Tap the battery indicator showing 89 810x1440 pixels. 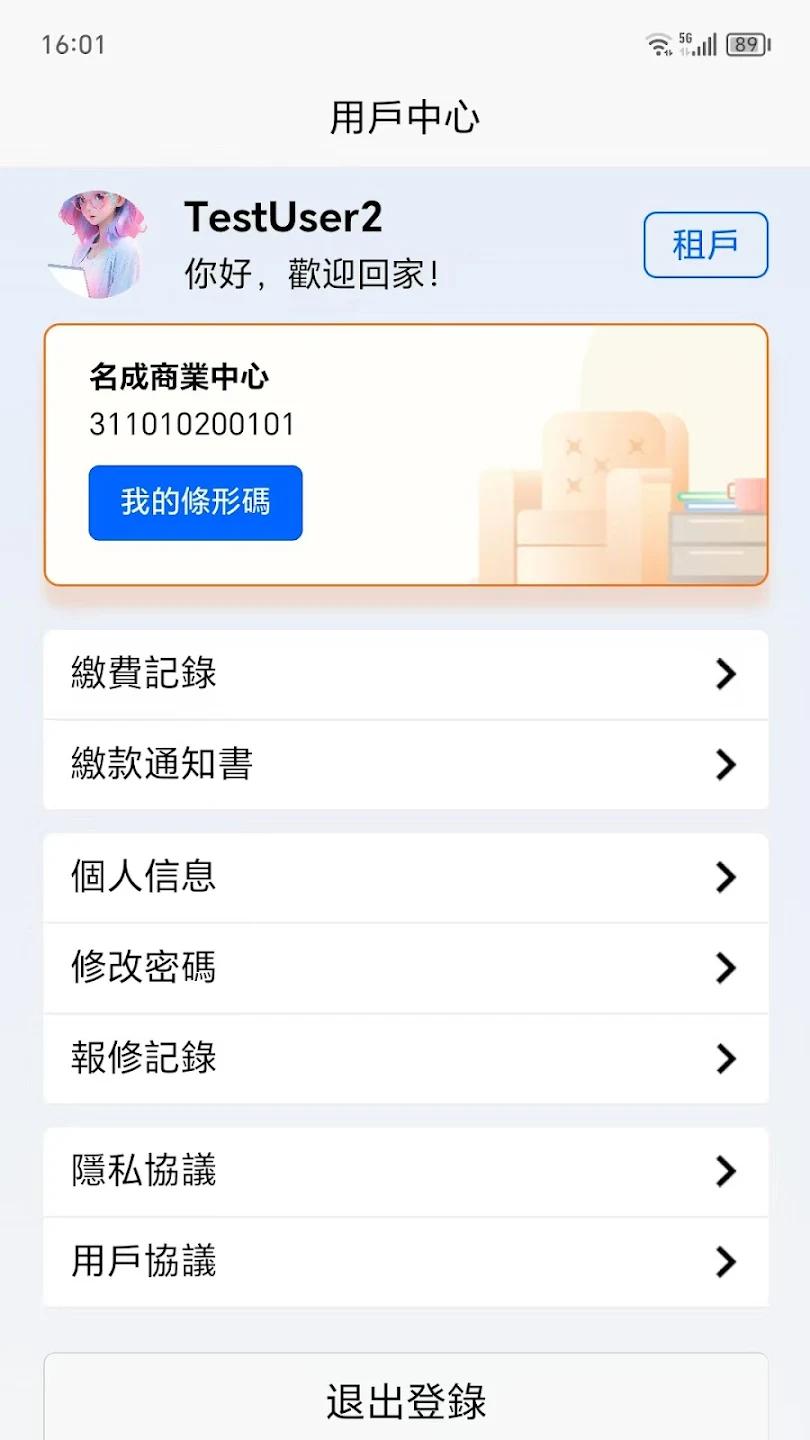click(744, 44)
